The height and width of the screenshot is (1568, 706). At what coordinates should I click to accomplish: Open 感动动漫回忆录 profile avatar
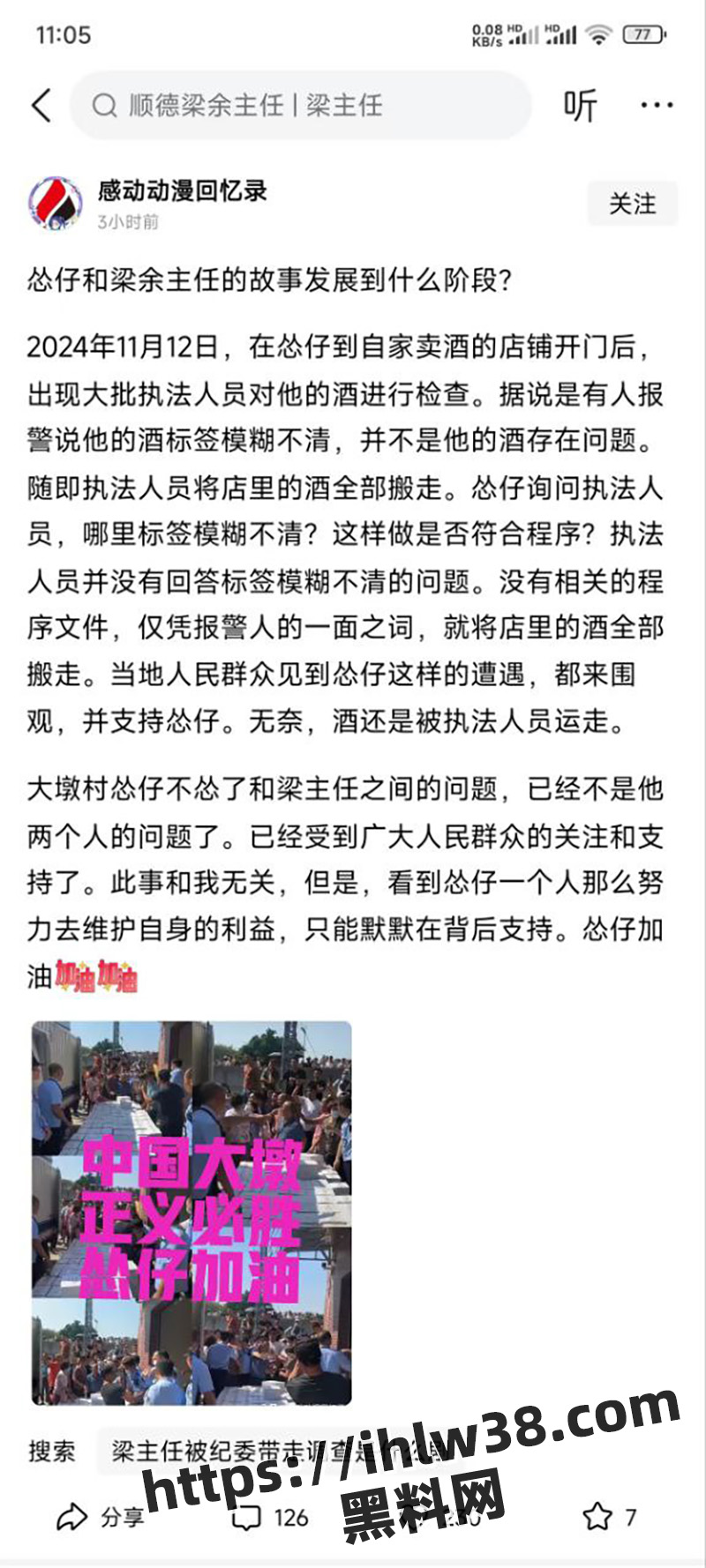pos(56,203)
